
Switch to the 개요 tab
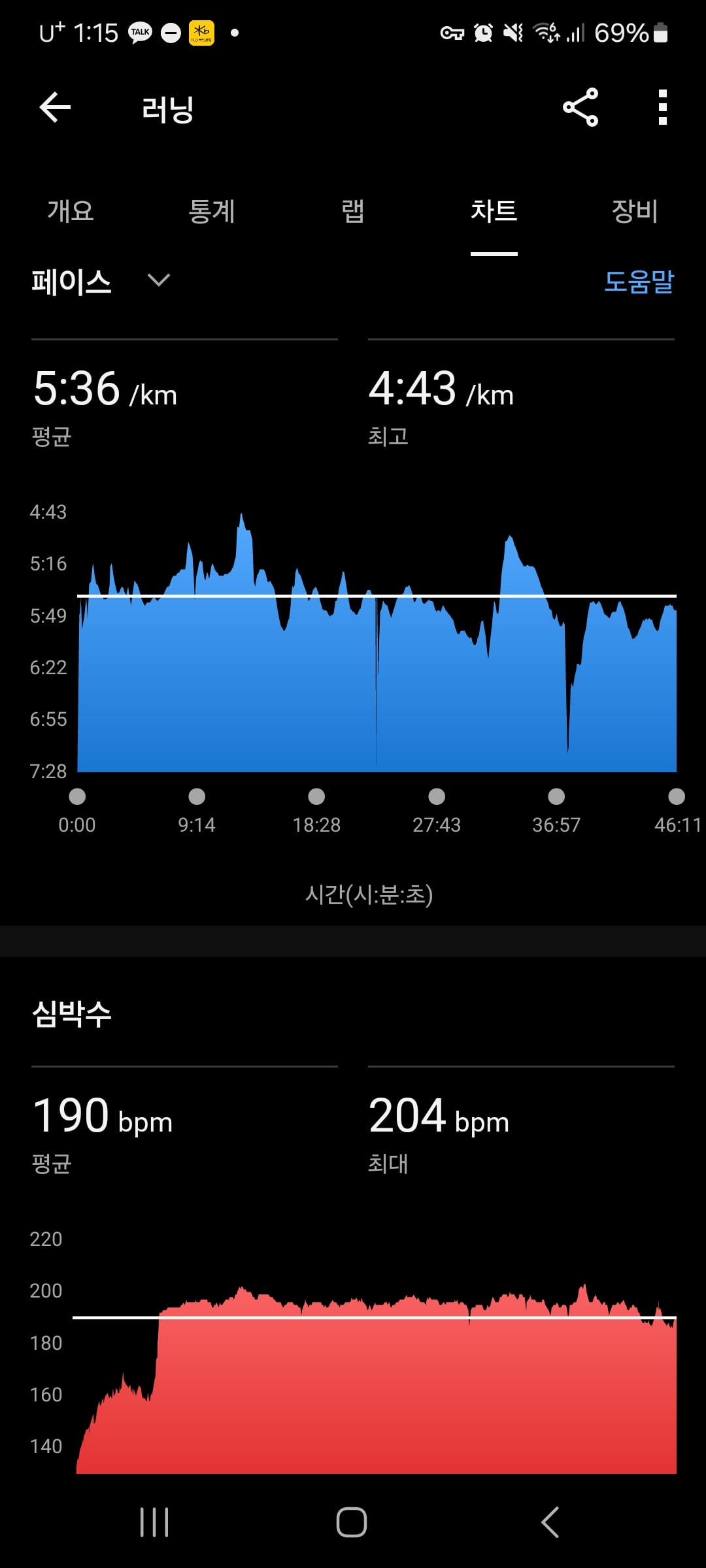(x=71, y=211)
